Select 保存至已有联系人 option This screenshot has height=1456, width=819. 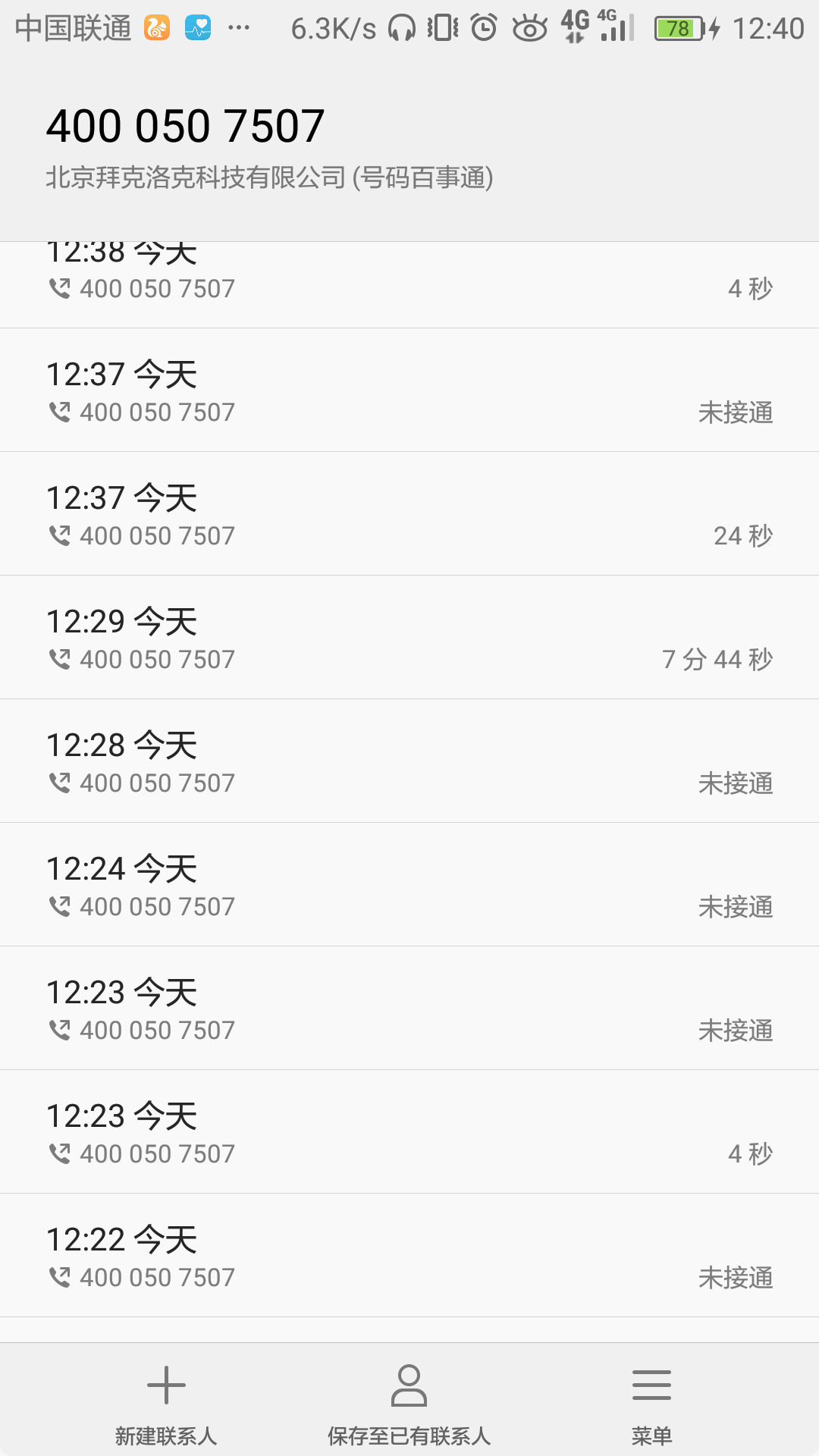pos(409,1403)
